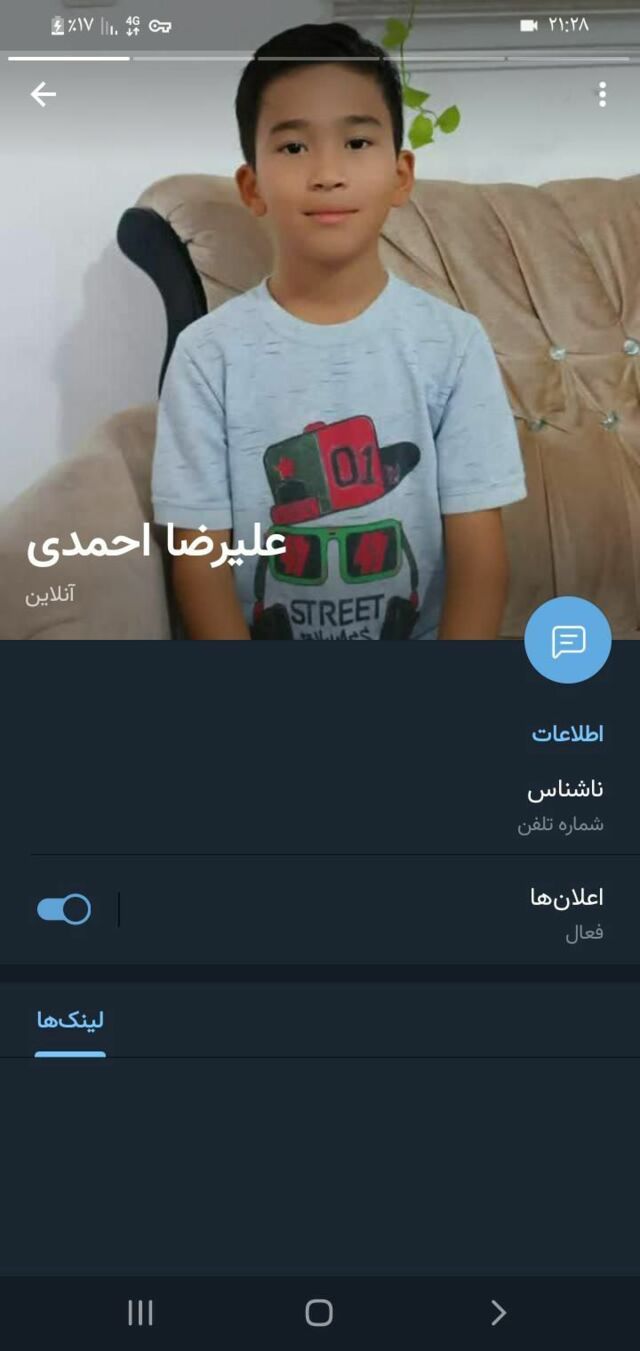Open recent apps from navigation bar
The height and width of the screenshot is (1351, 640).
(140, 1313)
